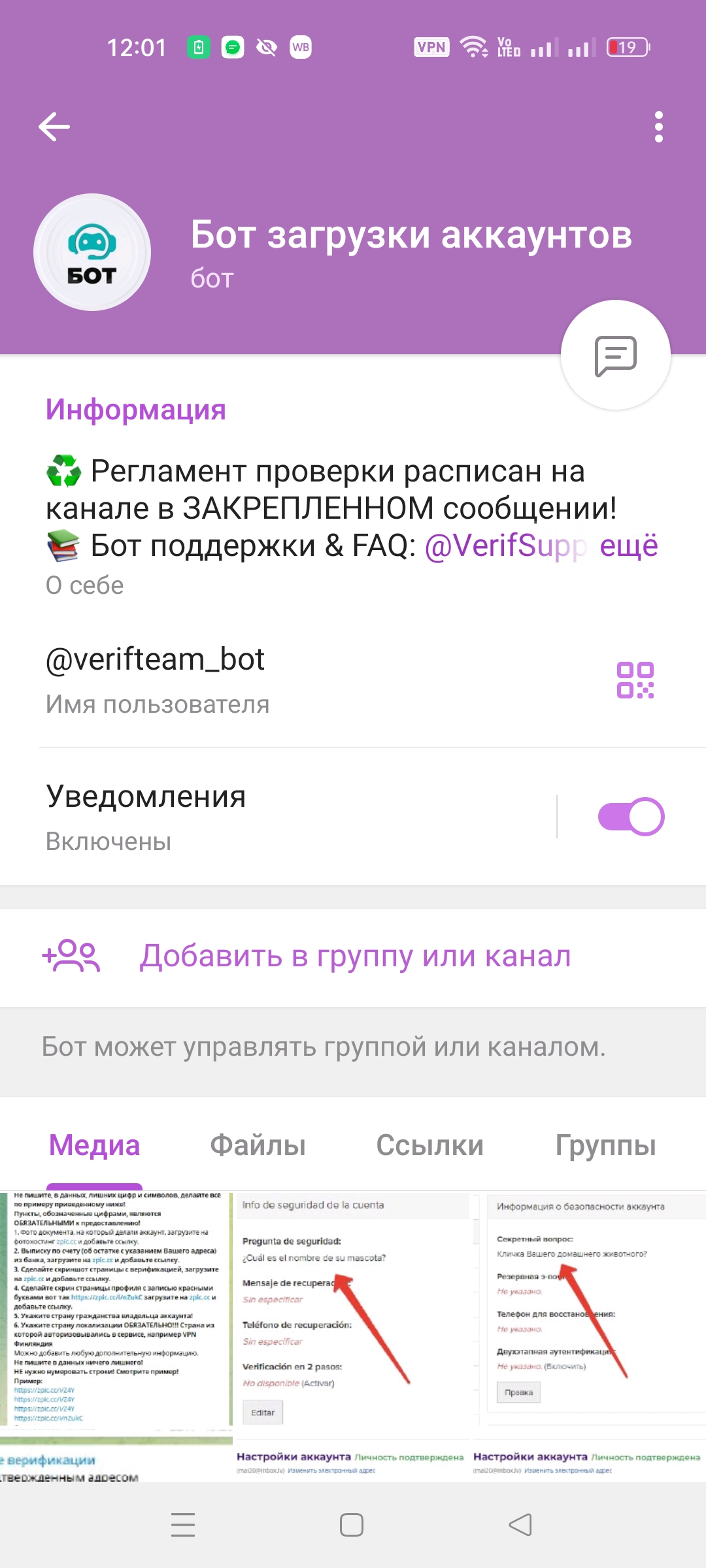Tap Добавить в группу или канал
Screen dimensions: 706x1568
click(355, 956)
